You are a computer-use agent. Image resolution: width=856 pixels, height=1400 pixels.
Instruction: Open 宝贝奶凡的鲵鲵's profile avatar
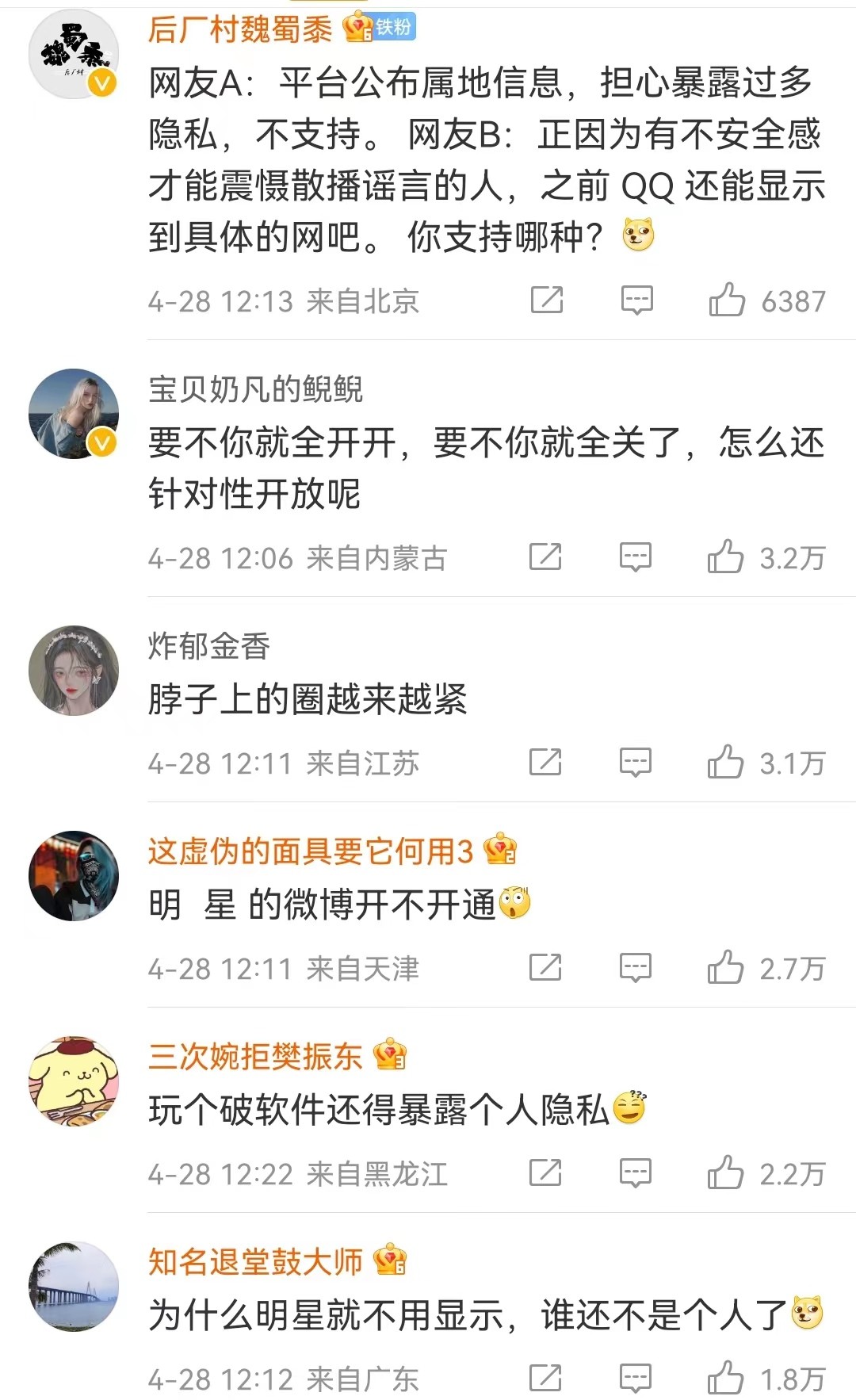(x=74, y=414)
